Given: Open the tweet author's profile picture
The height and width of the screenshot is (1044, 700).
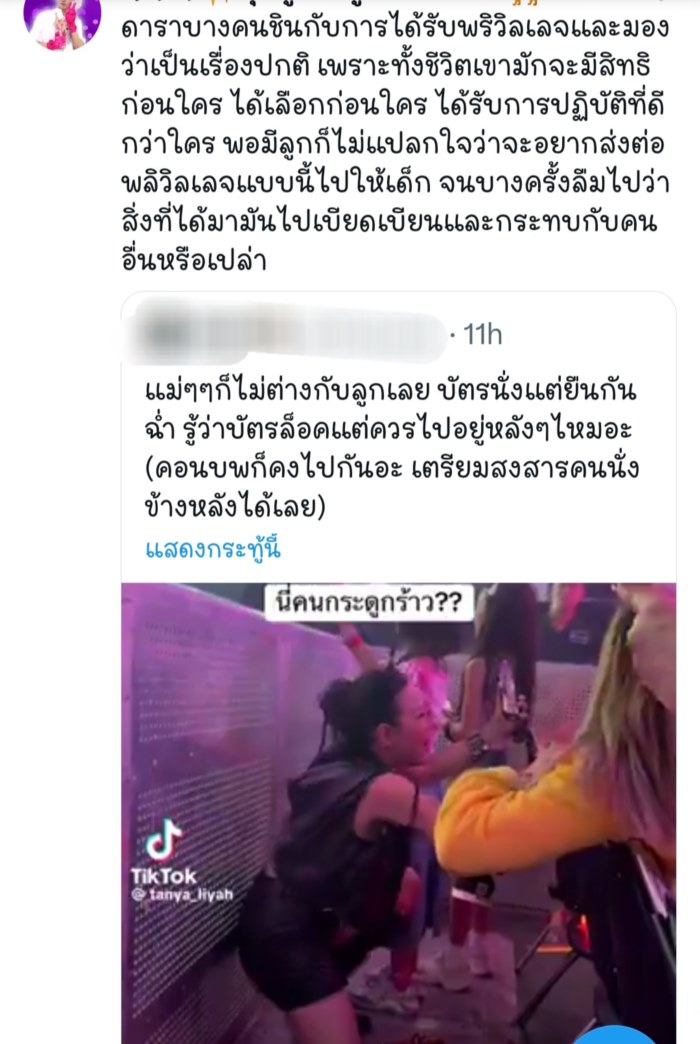Looking at the screenshot, I should (x=62, y=20).
